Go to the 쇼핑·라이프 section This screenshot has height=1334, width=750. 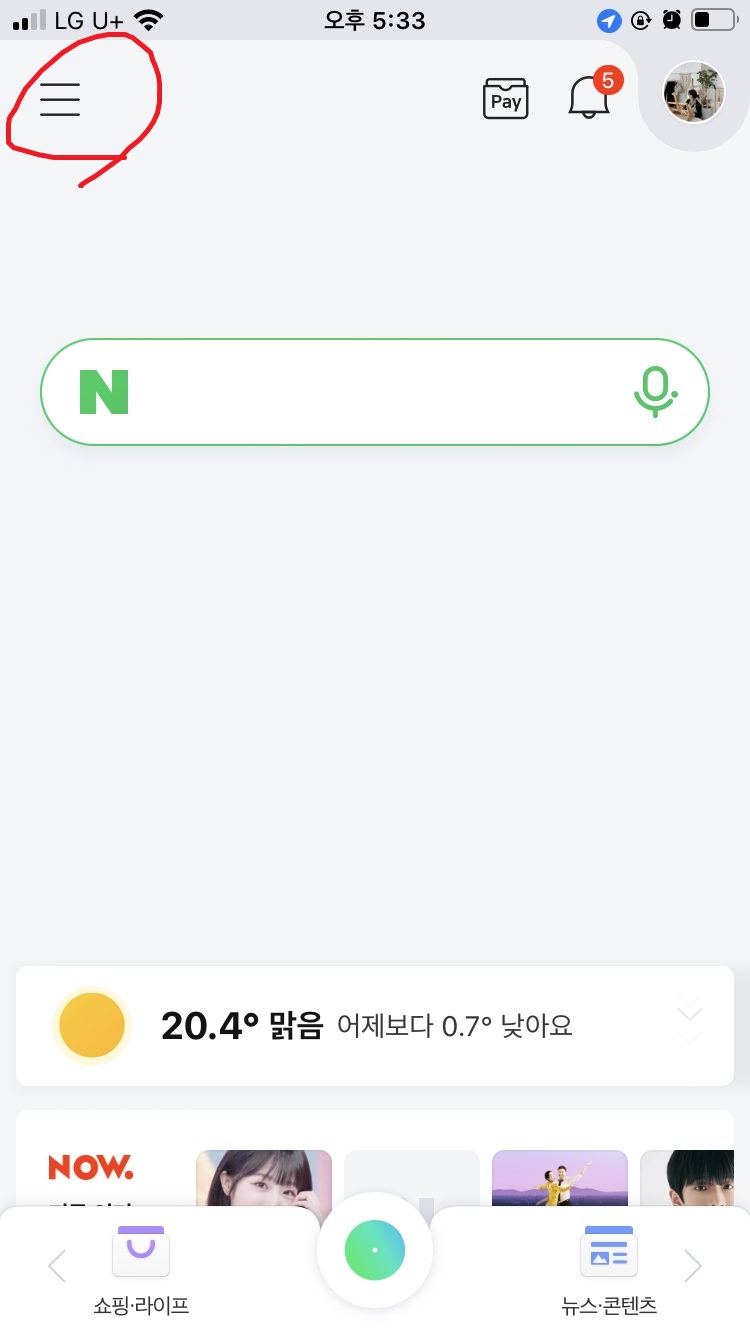click(141, 1268)
